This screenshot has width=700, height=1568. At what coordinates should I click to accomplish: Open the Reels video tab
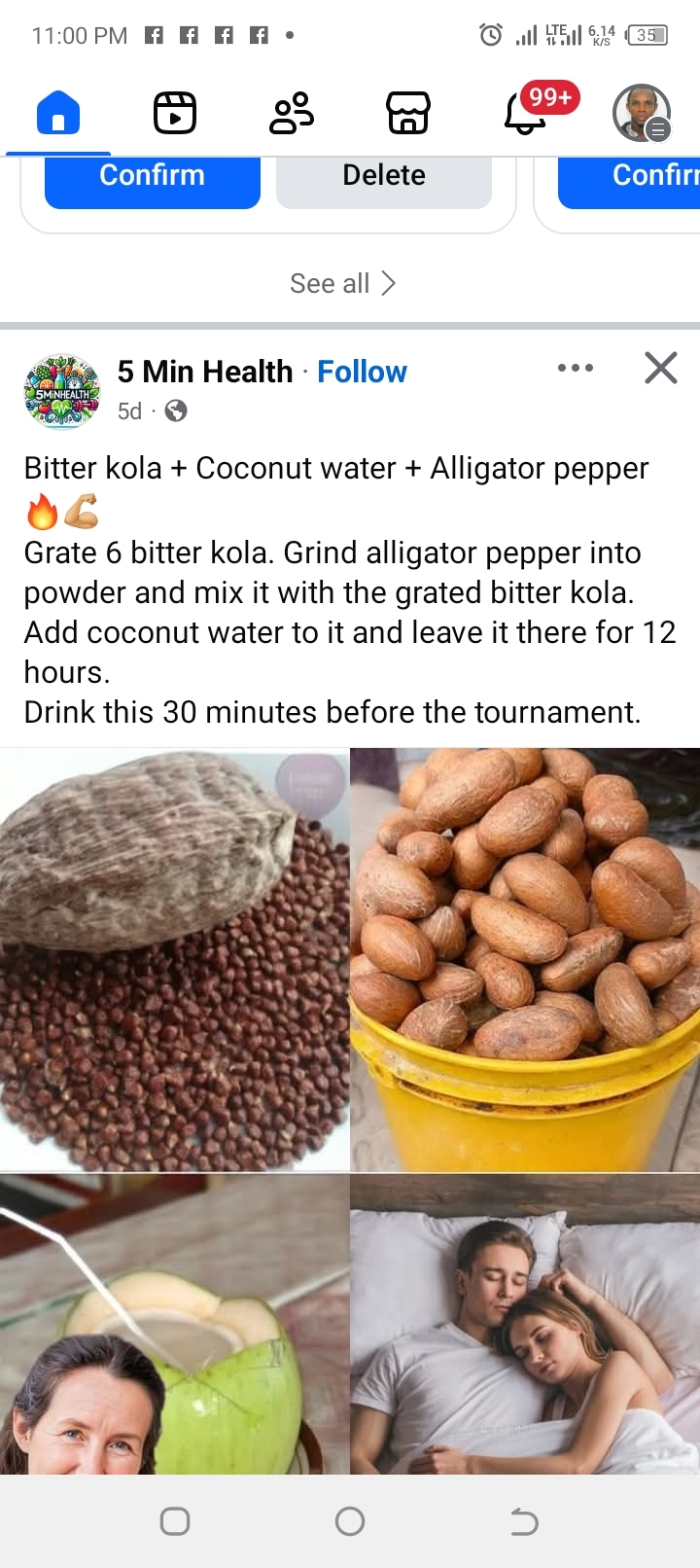pyautogui.click(x=175, y=113)
